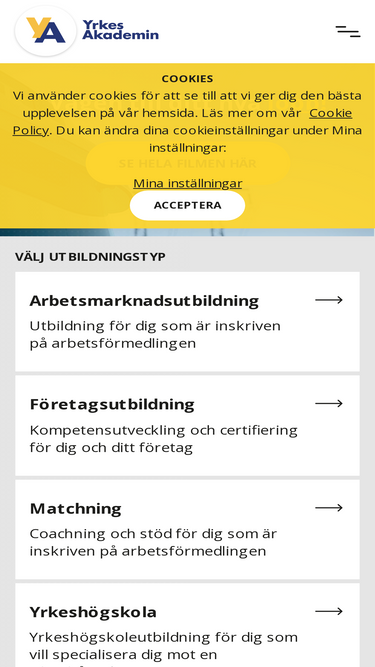This screenshot has width=375, height=667.
Task: Select the Arbetsmarknadsutbildning card
Action: [188, 322]
